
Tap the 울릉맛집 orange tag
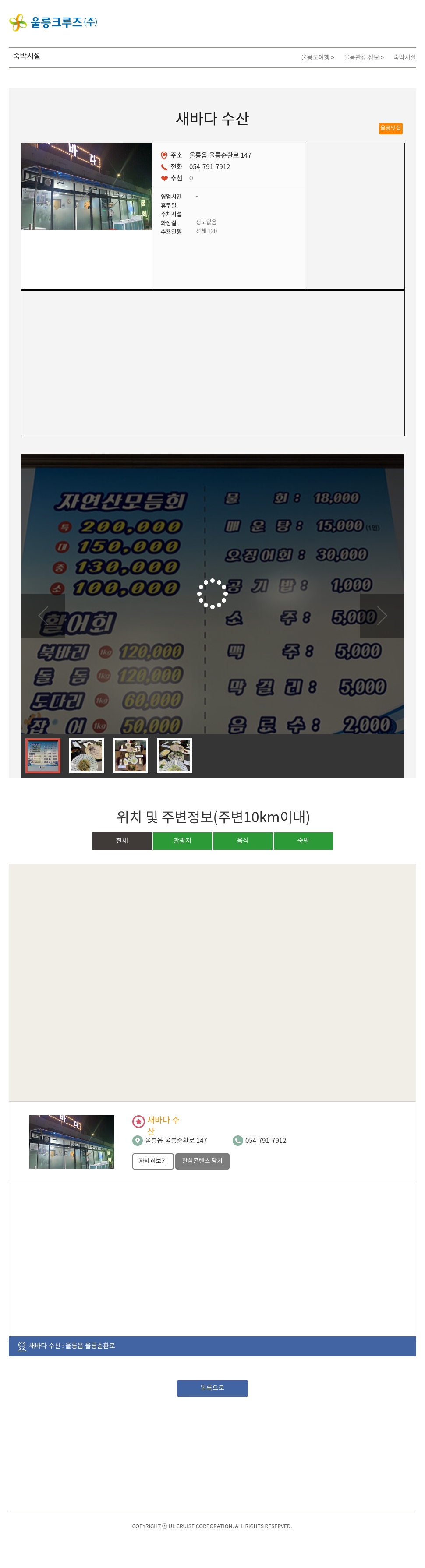point(390,128)
